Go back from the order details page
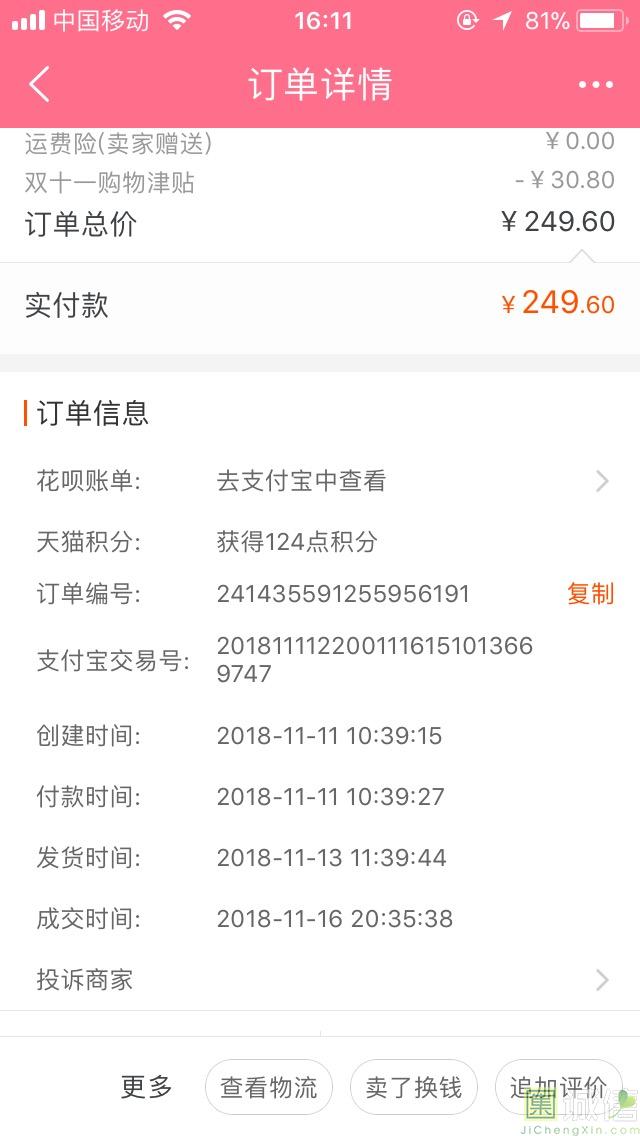The height and width of the screenshot is (1136, 640). pyautogui.click(x=39, y=84)
